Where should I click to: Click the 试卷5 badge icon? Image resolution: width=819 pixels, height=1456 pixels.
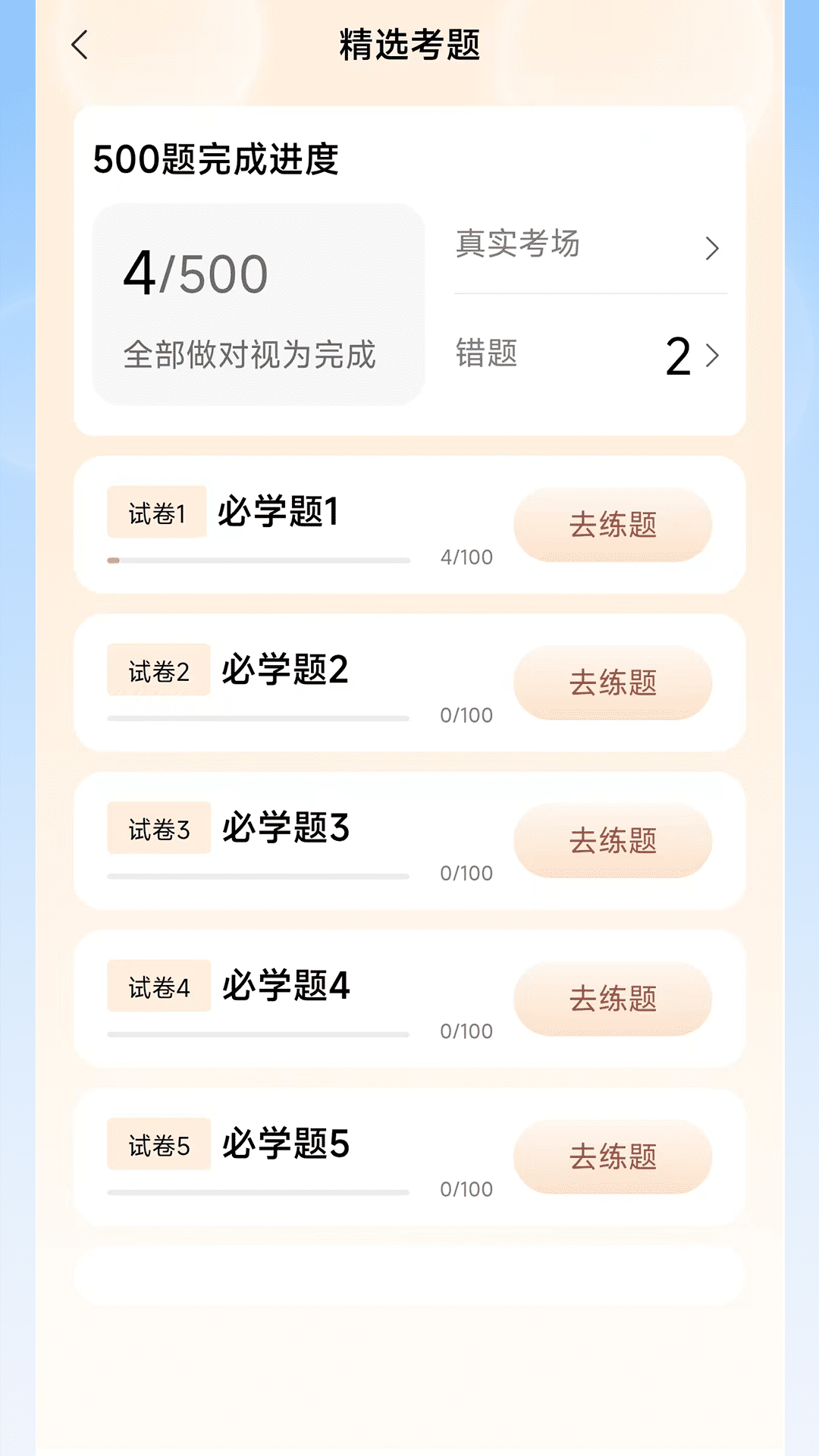pyautogui.click(x=158, y=1145)
